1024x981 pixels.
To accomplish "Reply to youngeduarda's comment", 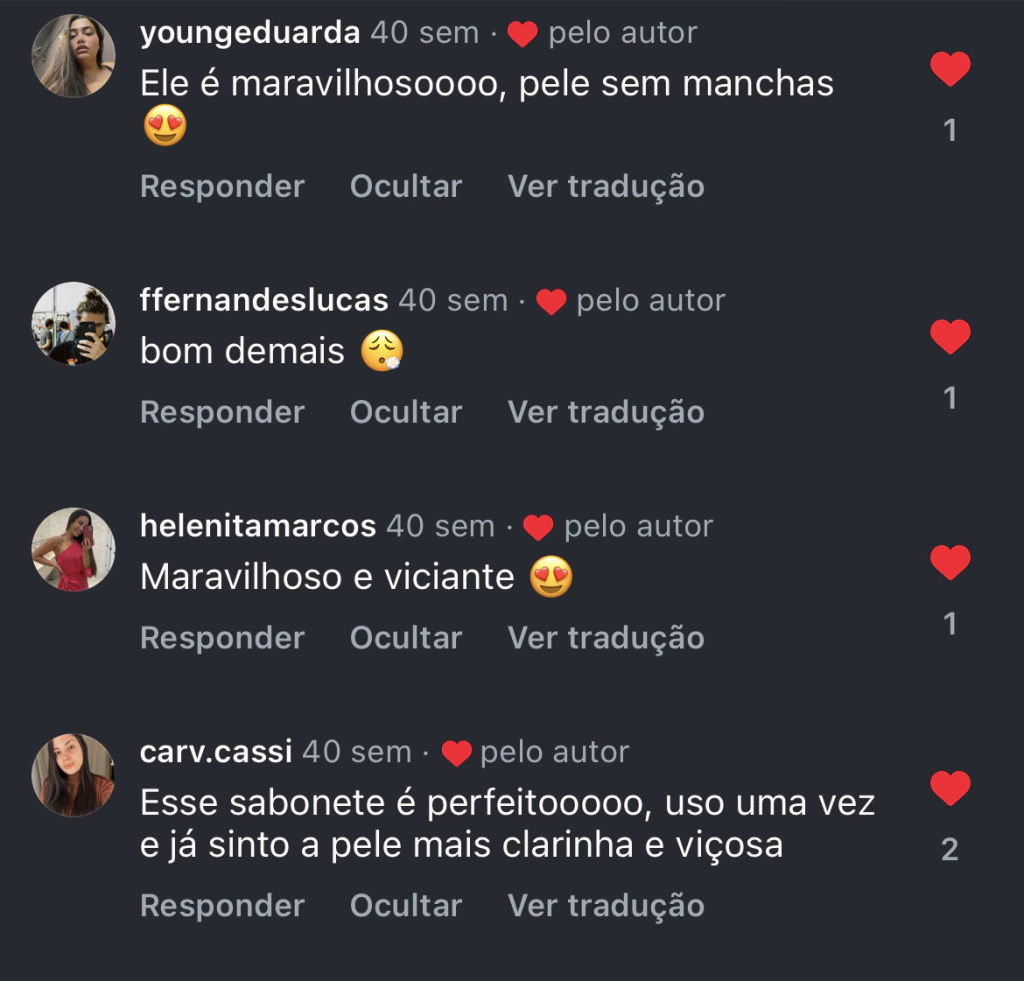I will [222, 187].
